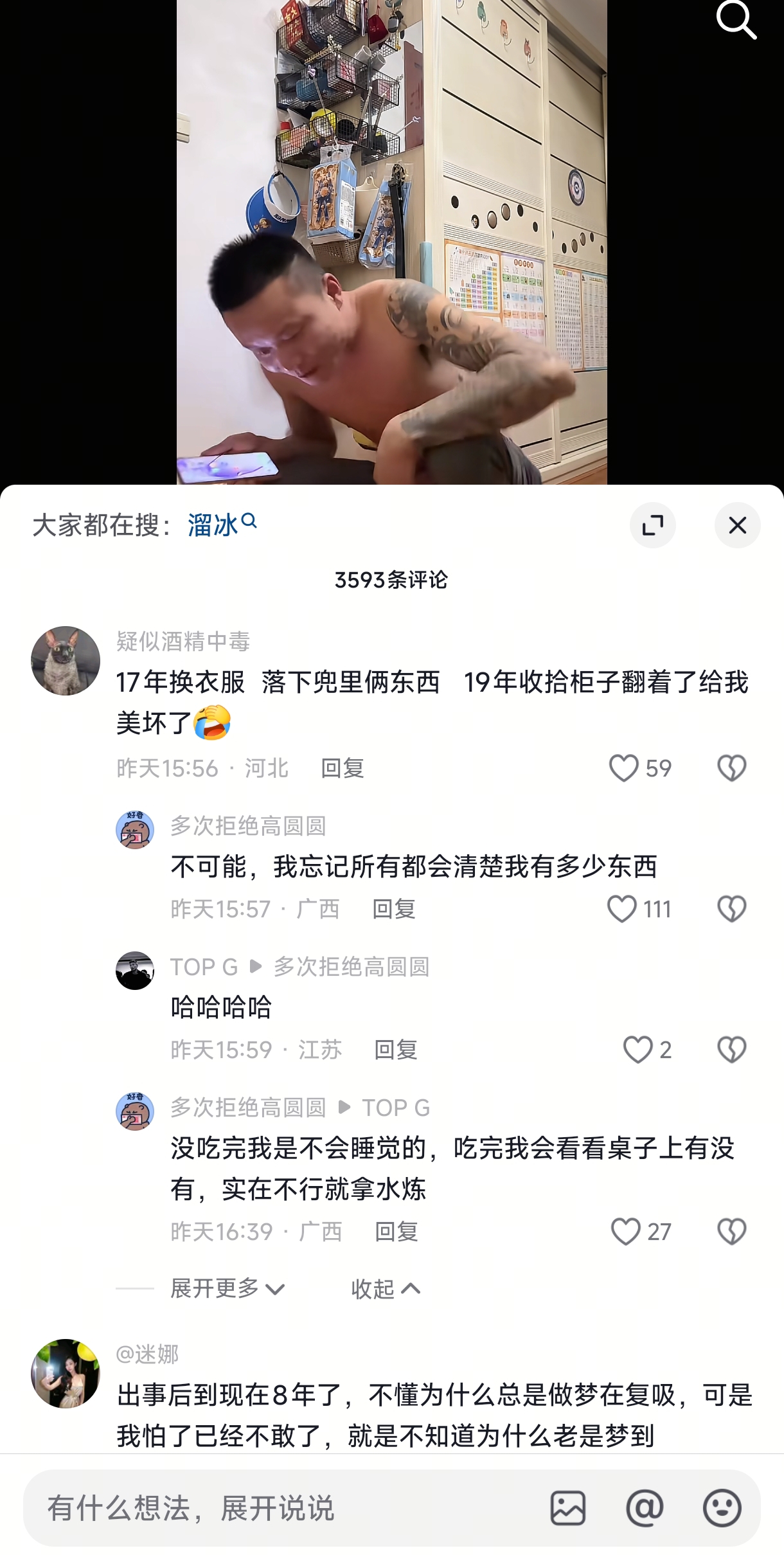This screenshot has width=784, height=1555.
Task: Dislike the comment by 疑似酒精中毒
Action: [x=731, y=768]
